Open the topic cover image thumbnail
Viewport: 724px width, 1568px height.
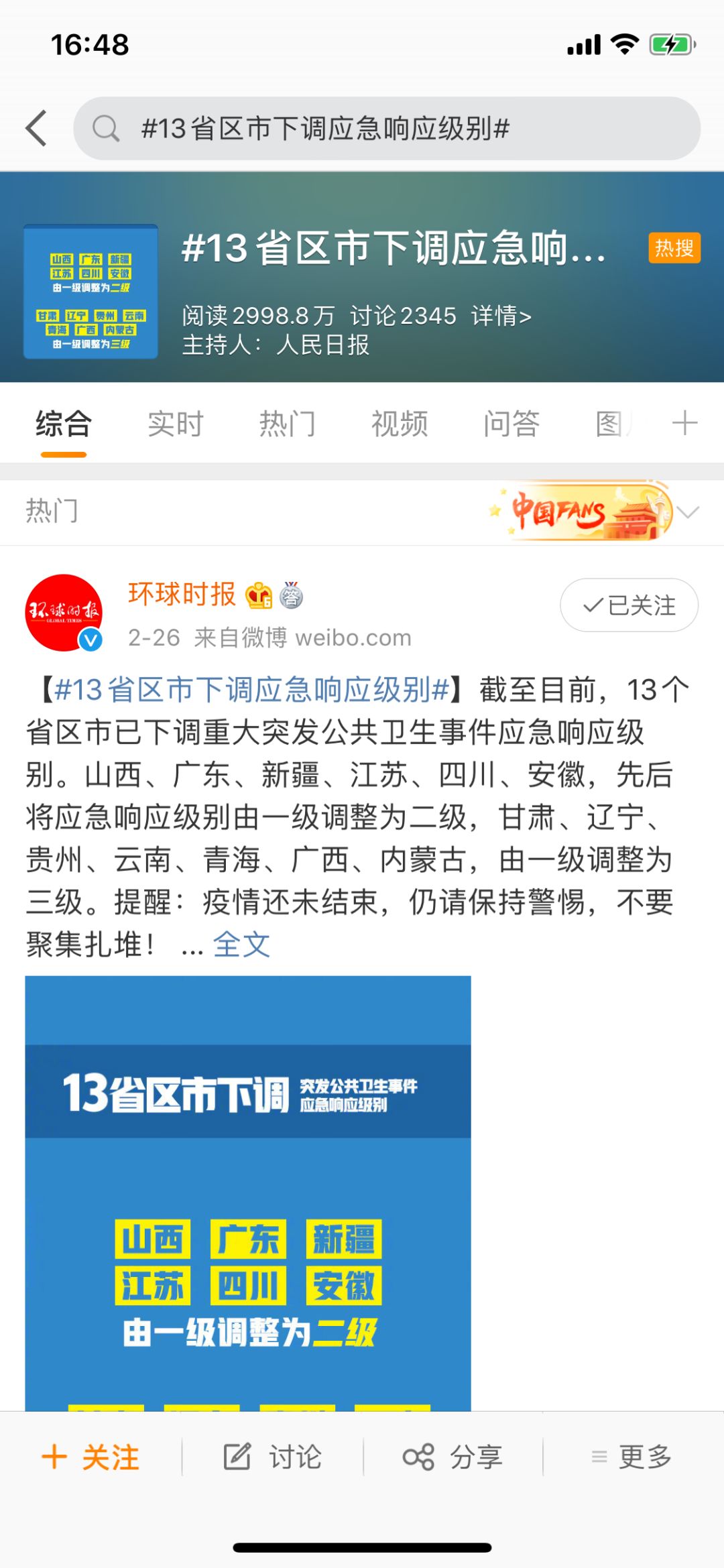click(x=91, y=292)
